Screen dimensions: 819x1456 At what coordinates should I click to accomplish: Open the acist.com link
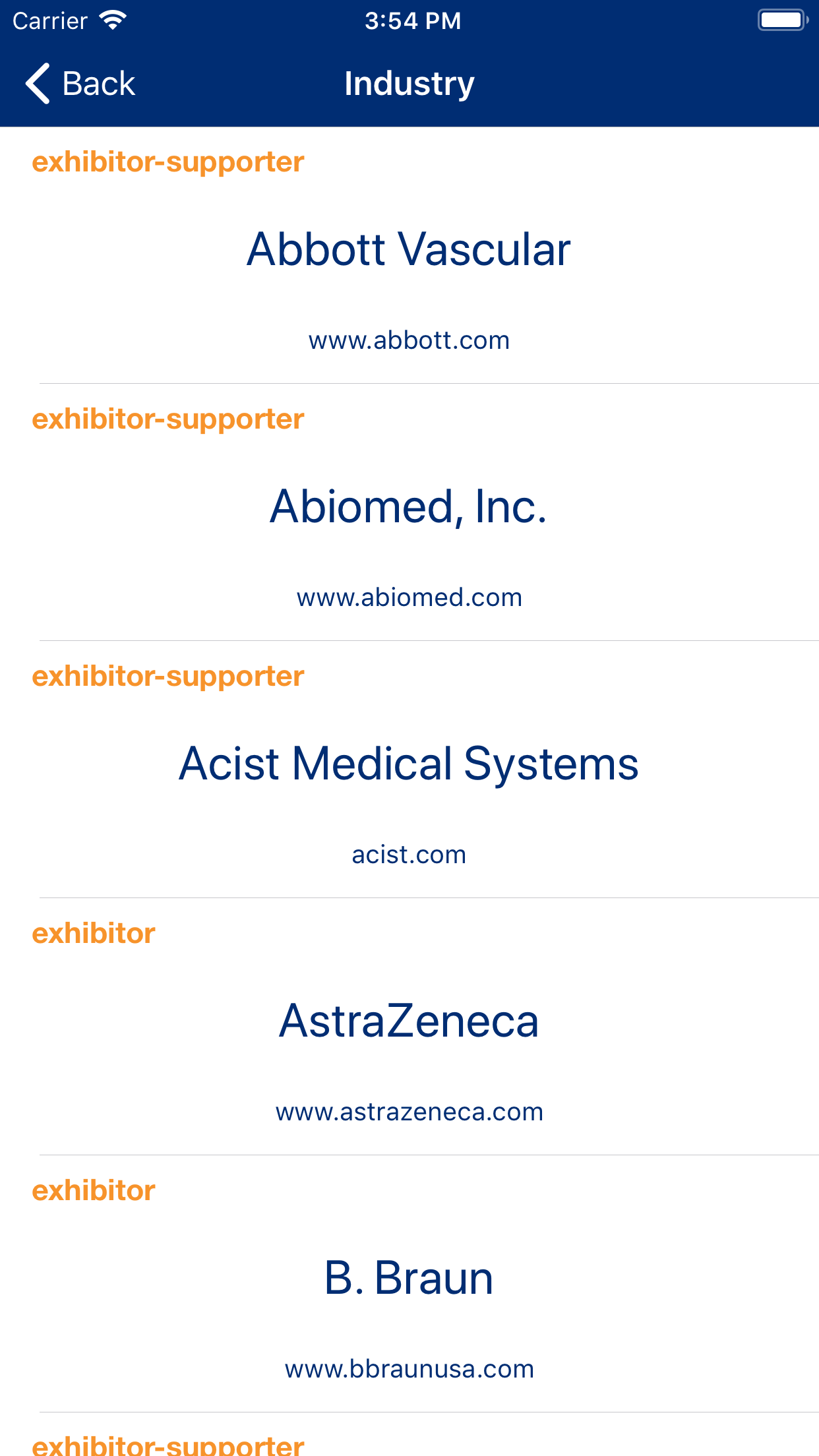(409, 854)
